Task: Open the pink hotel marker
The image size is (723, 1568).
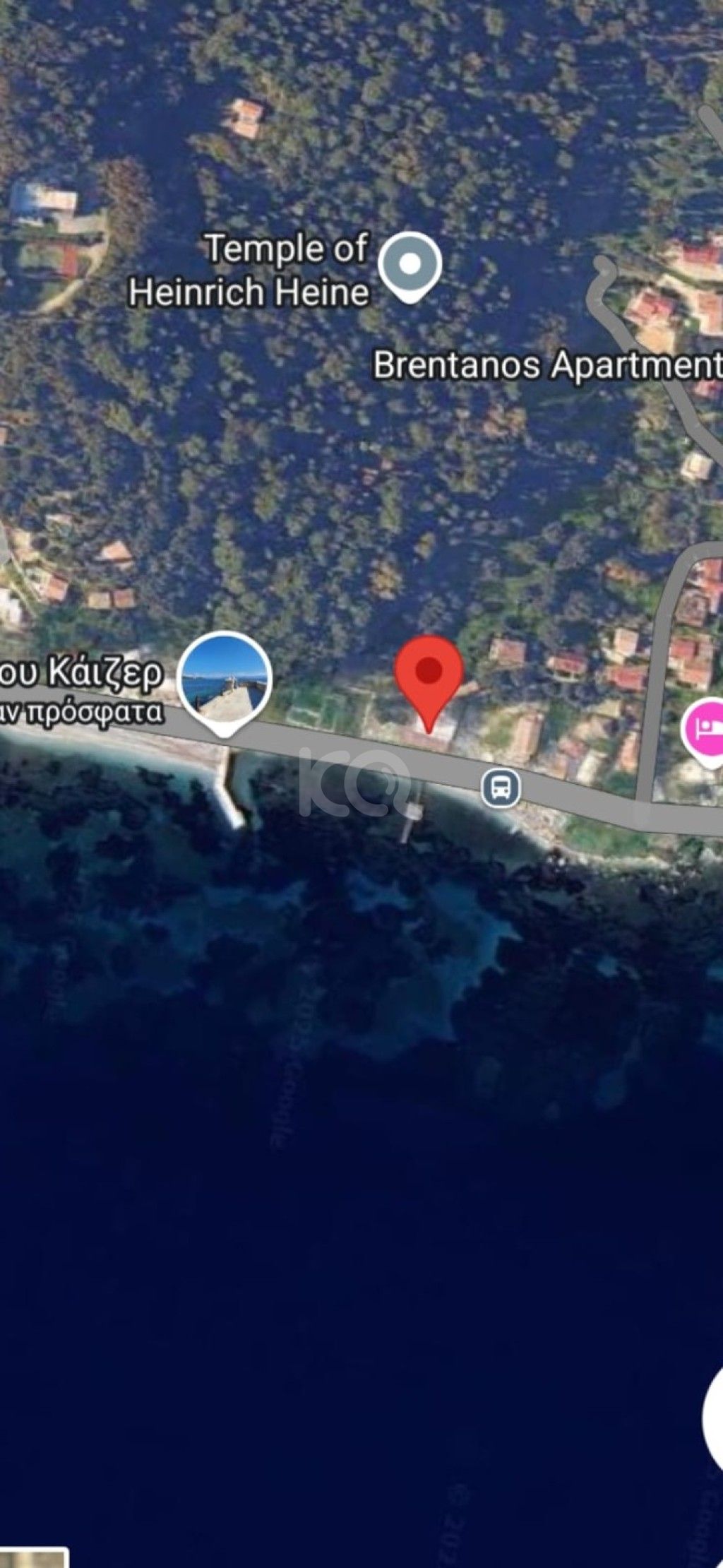Action: (706, 727)
